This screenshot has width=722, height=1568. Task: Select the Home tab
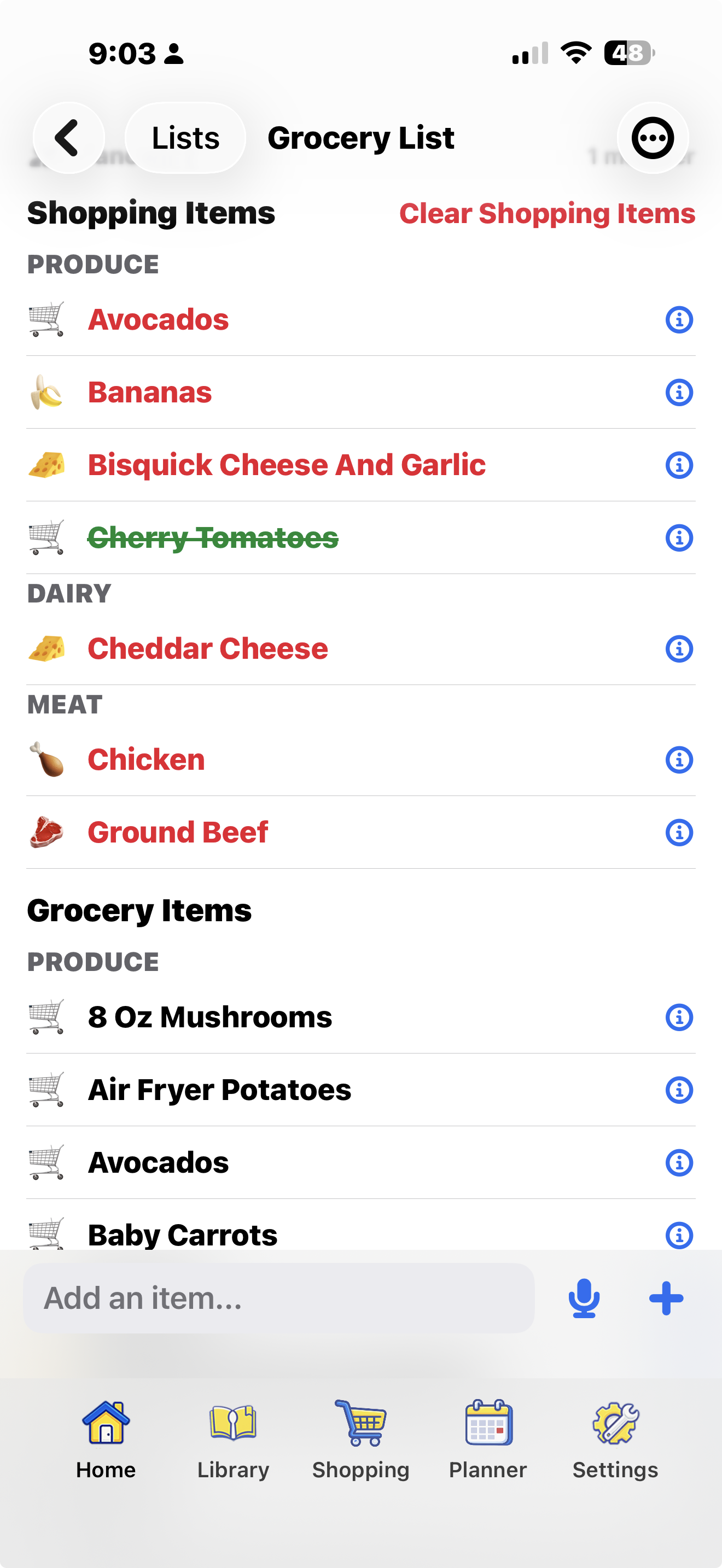pyautogui.click(x=106, y=1440)
